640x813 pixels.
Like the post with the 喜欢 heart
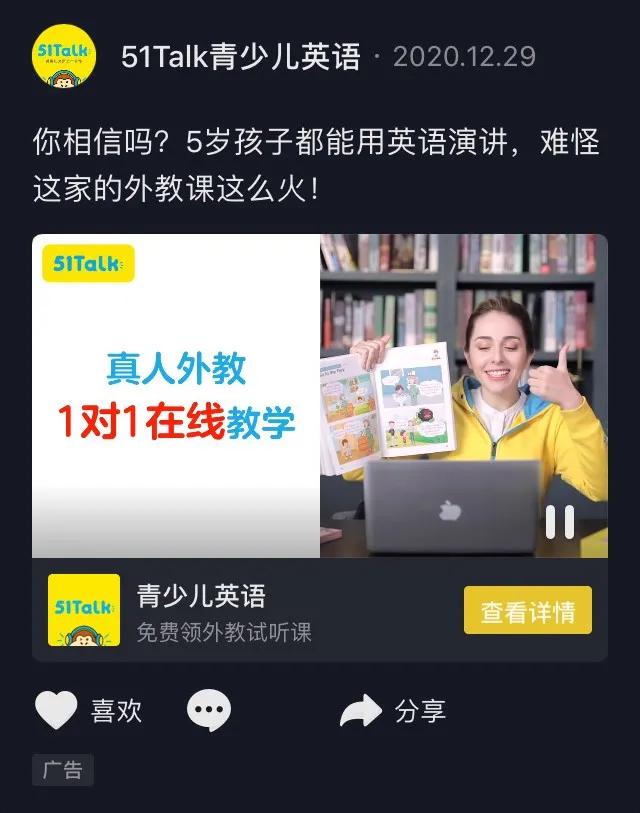57,711
